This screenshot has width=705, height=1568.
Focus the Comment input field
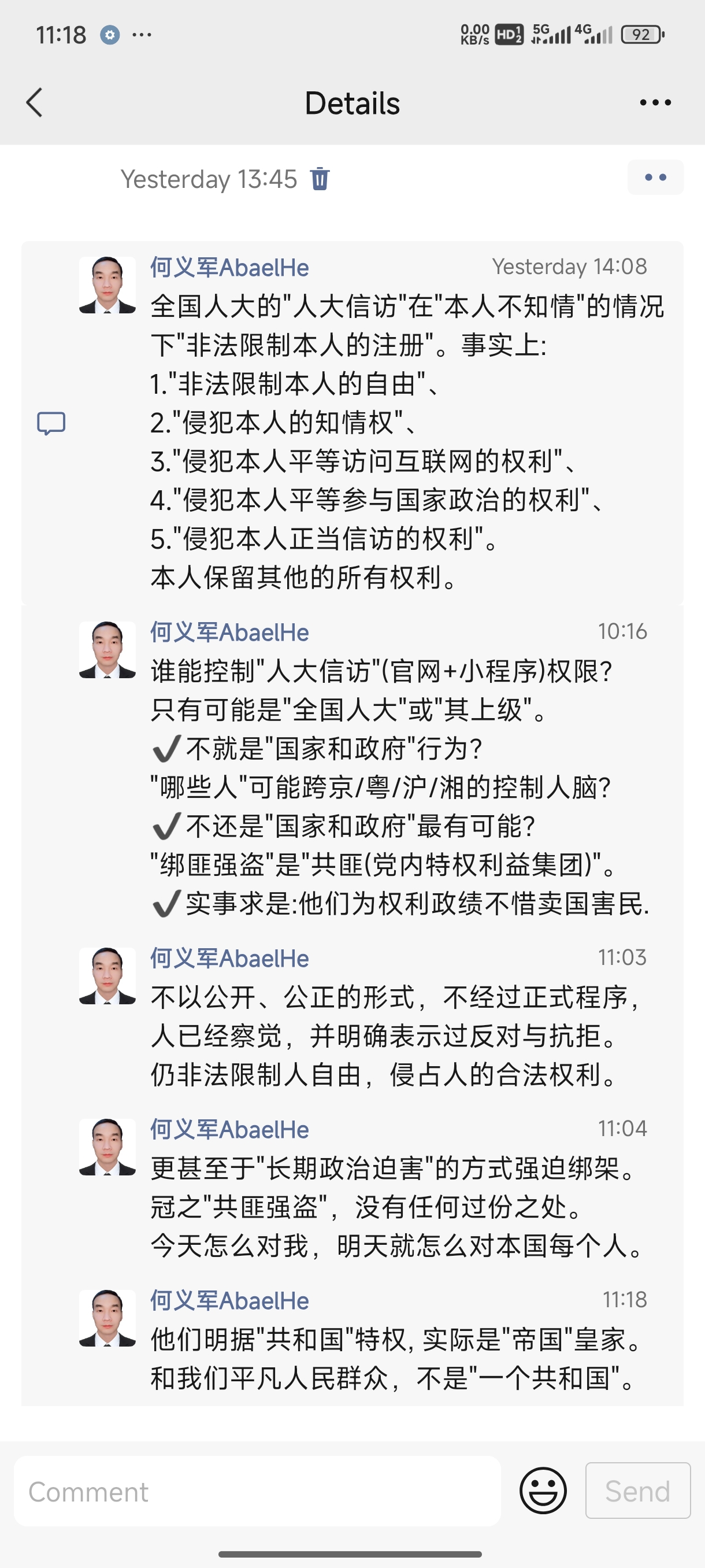[257, 1491]
